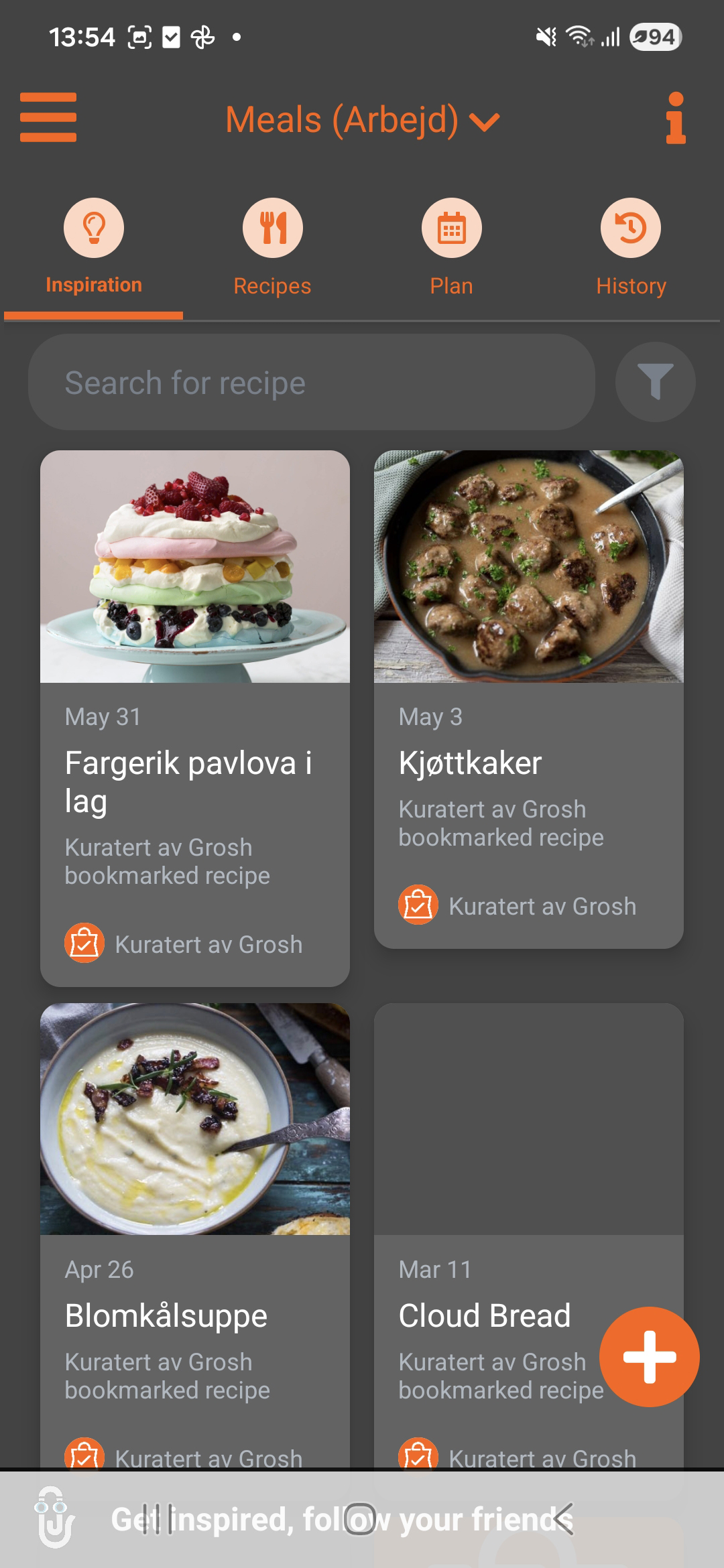Open the recipe filter
The width and height of the screenshot is (724, 1568).
pyautogui.click(x=655, y=382)
